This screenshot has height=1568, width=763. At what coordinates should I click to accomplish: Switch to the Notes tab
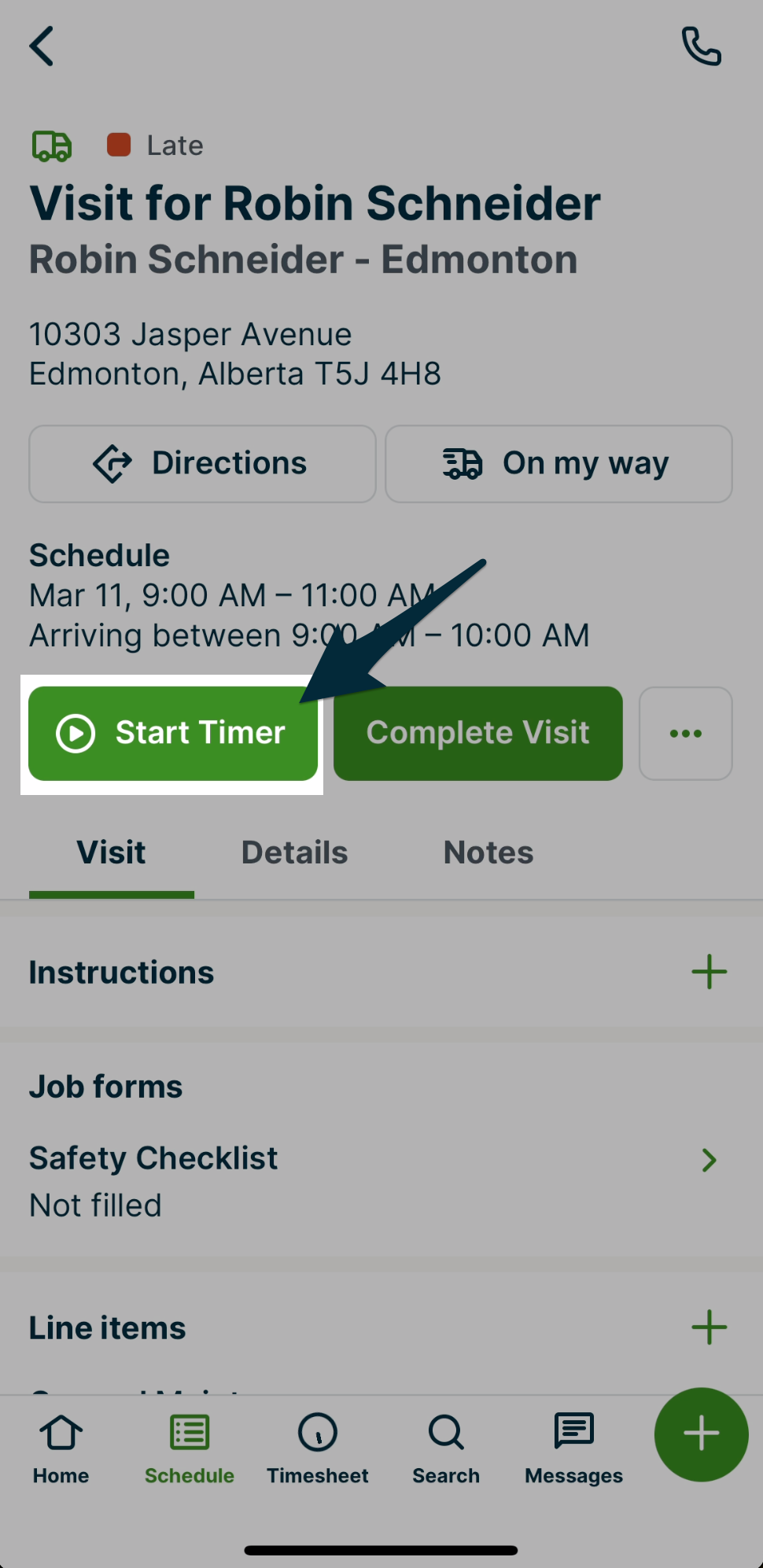[488, 852]
